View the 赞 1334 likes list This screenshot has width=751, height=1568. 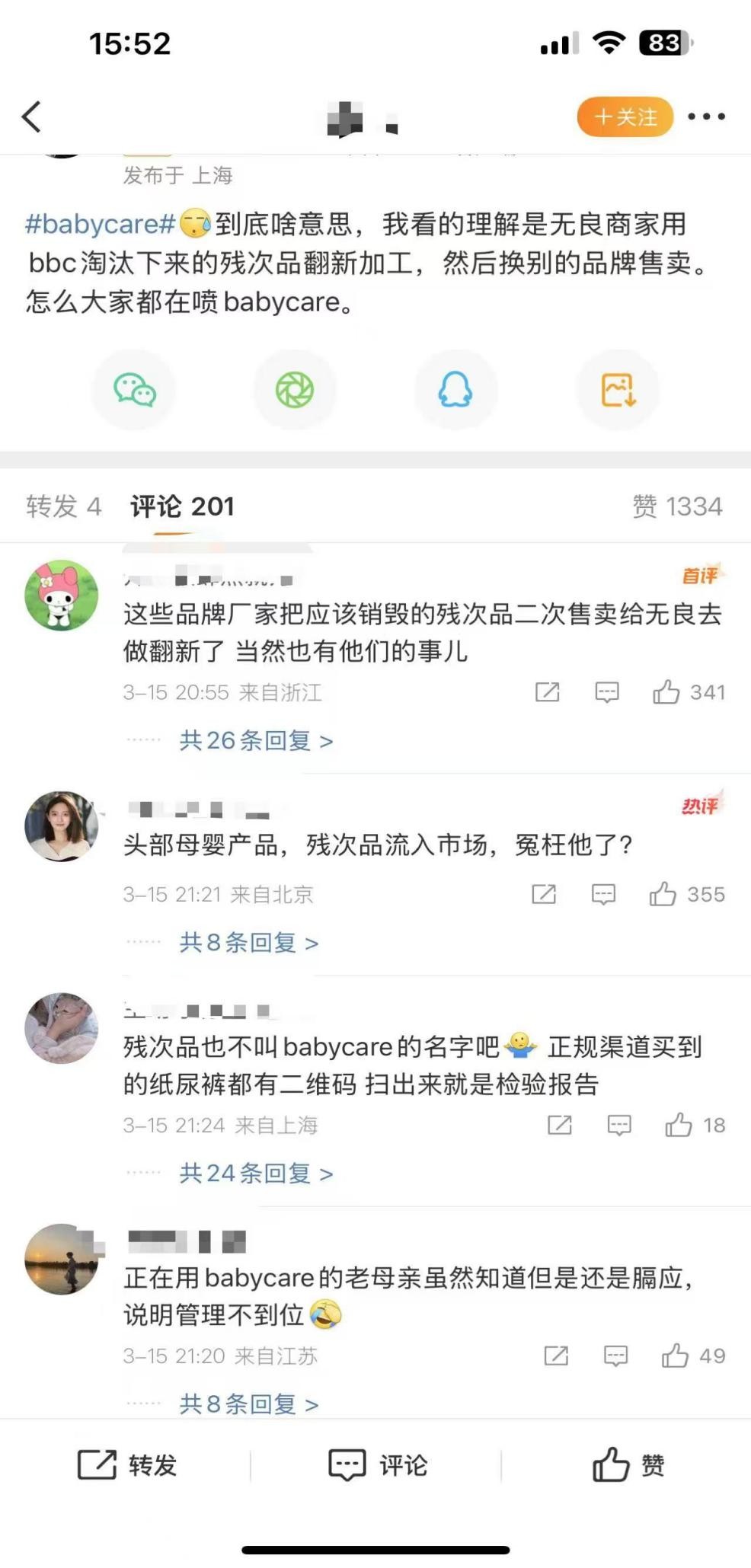677,506
